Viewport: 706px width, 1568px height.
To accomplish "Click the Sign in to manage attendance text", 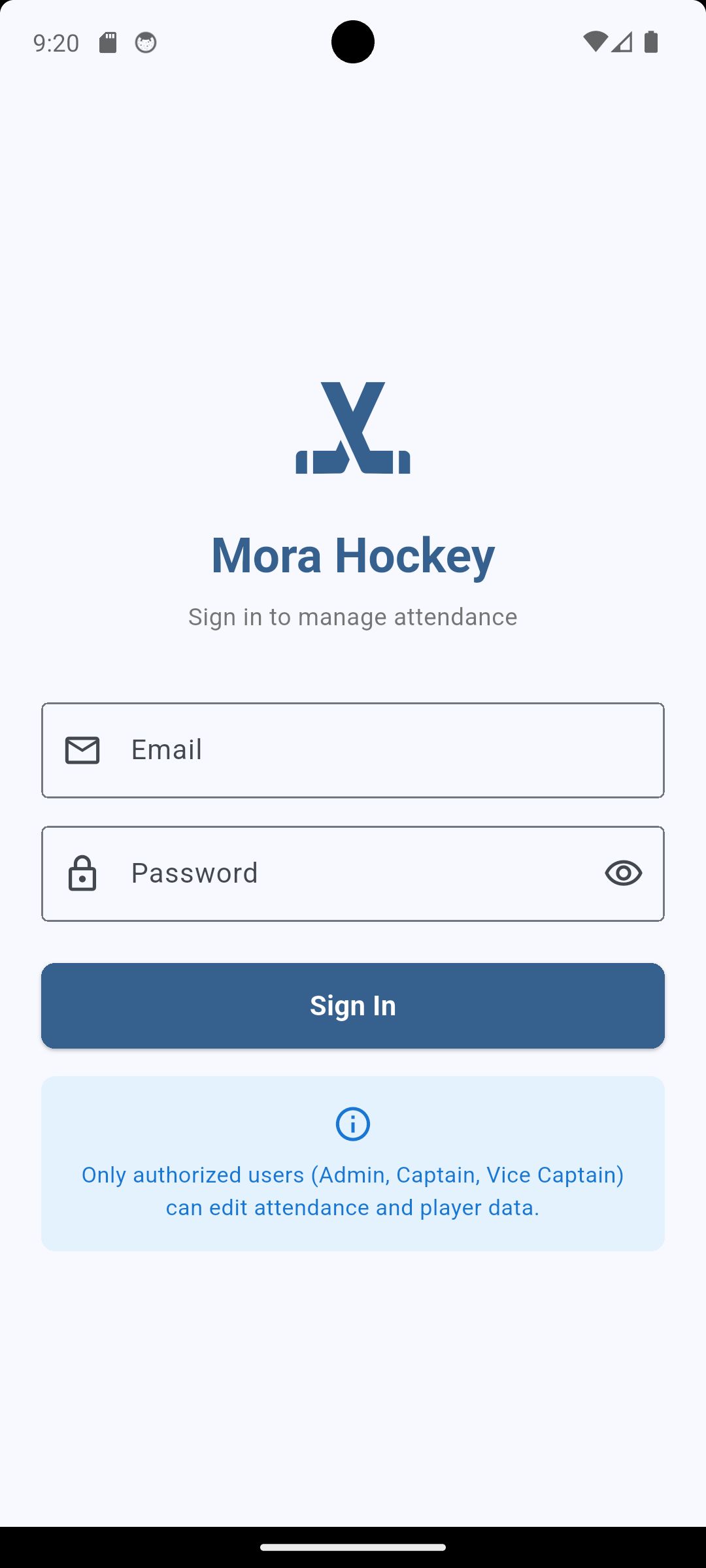I will tap(353, 616).
